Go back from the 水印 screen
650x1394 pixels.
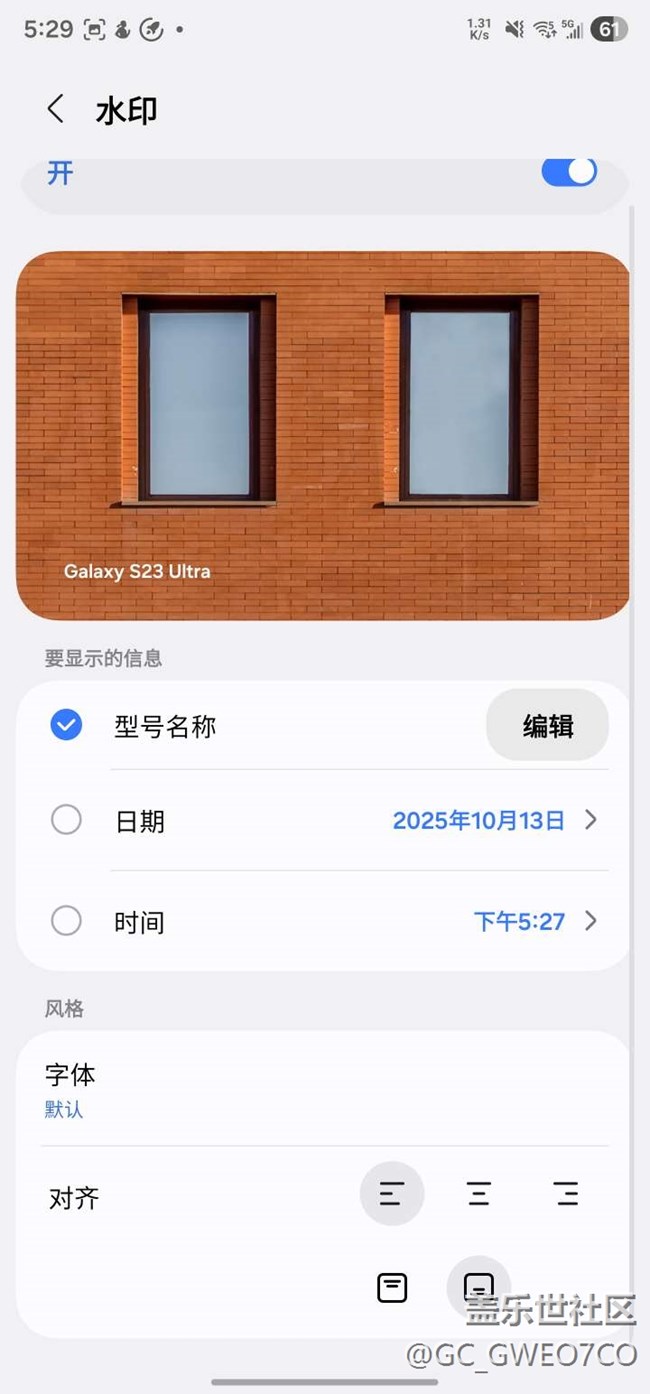click(56, 109)
